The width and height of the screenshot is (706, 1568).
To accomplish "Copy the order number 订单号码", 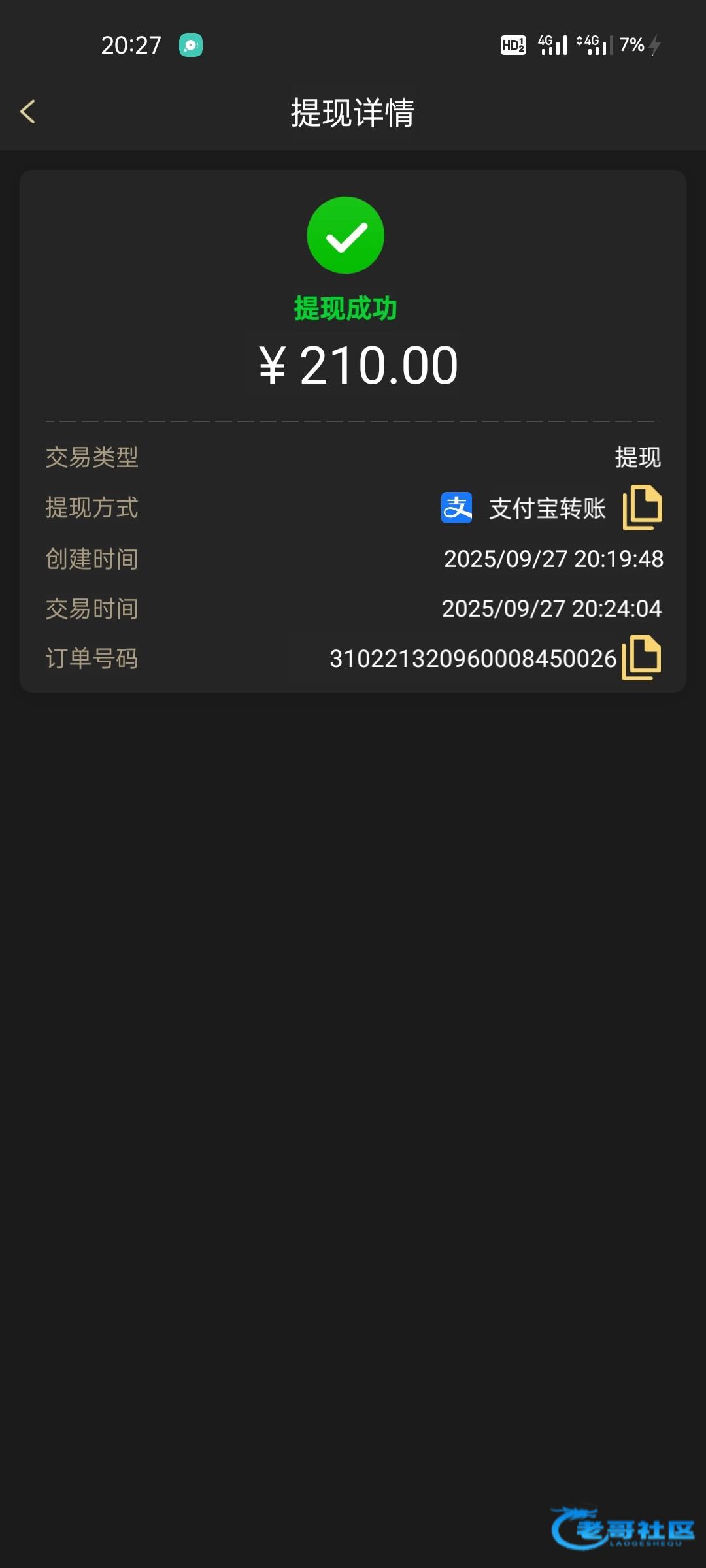I will coord(641,657).
